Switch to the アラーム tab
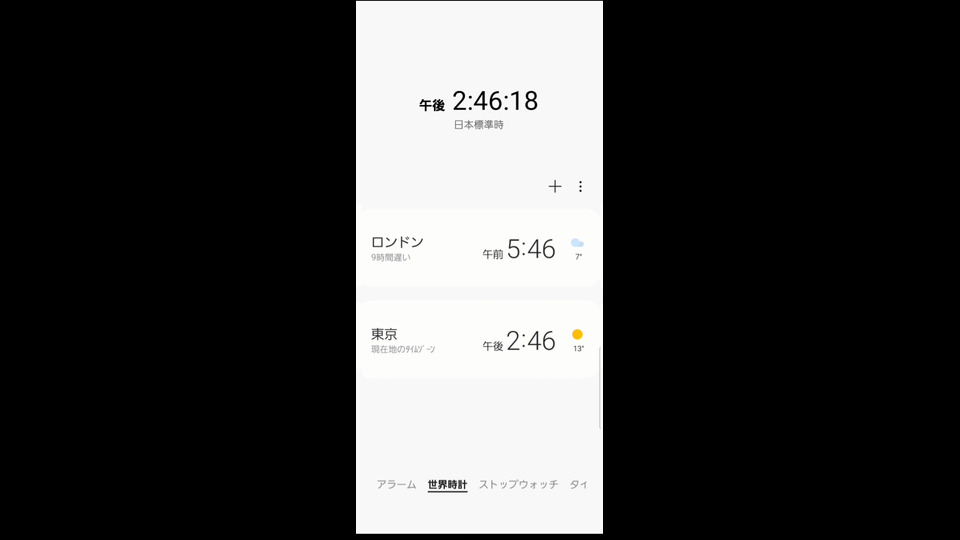The height and width of the screenshot is (540, 960). coord(396,484)
